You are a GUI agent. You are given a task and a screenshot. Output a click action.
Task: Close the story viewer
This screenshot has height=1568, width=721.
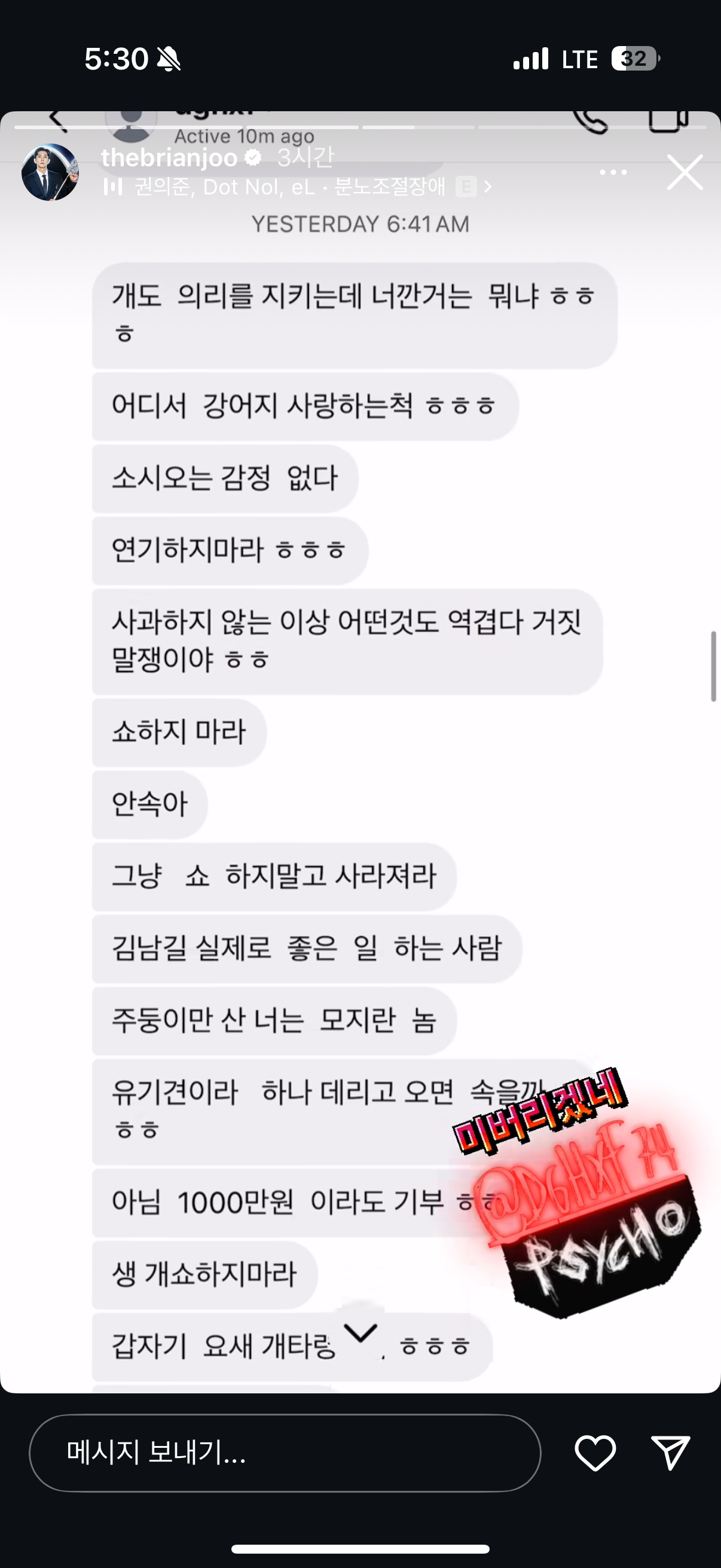pos(685,172)
